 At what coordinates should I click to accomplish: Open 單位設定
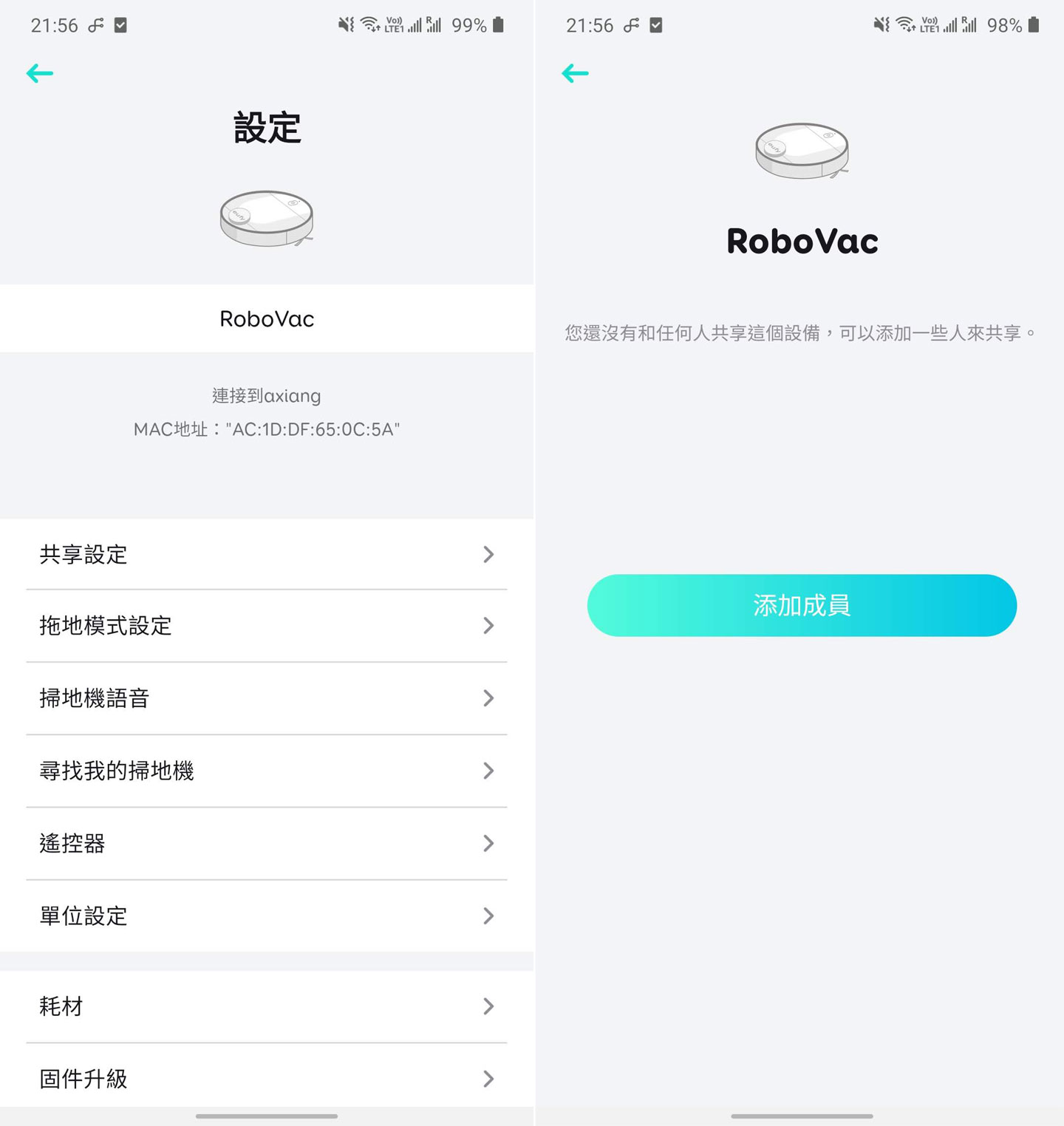266,916
